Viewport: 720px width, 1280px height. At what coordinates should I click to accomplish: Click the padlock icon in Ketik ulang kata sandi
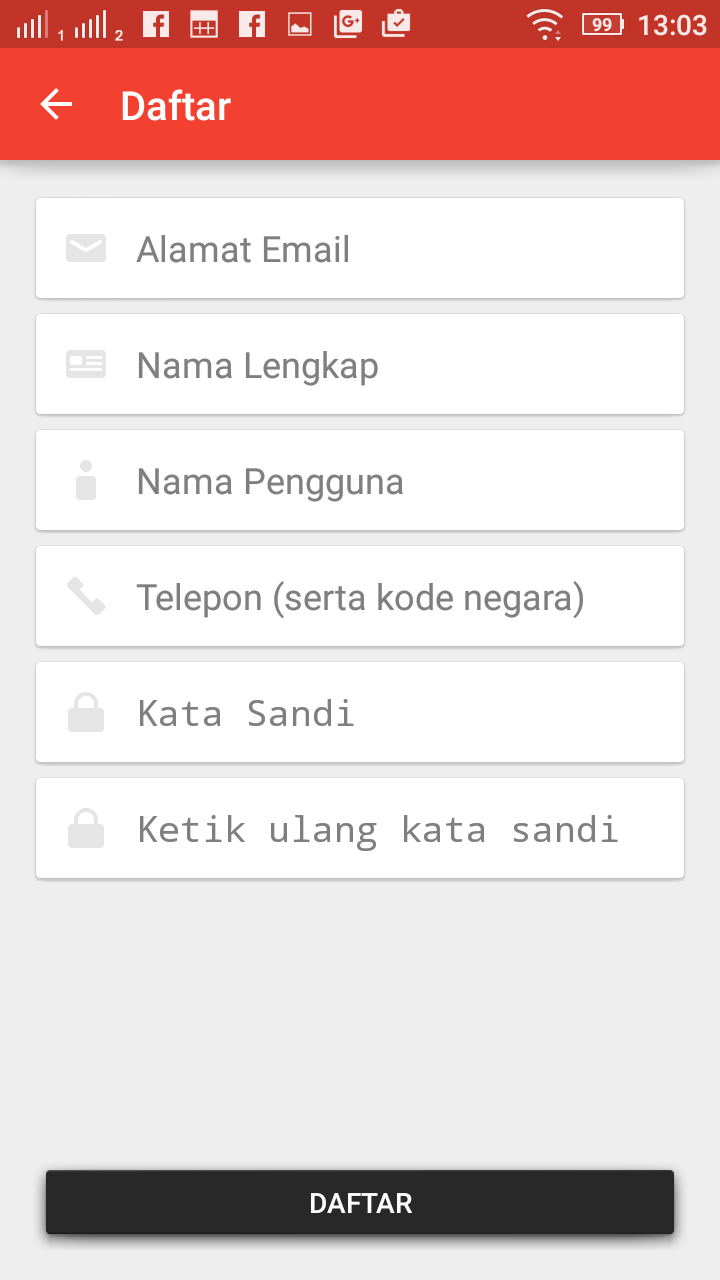pyautogui.click(x=85, y=828)
